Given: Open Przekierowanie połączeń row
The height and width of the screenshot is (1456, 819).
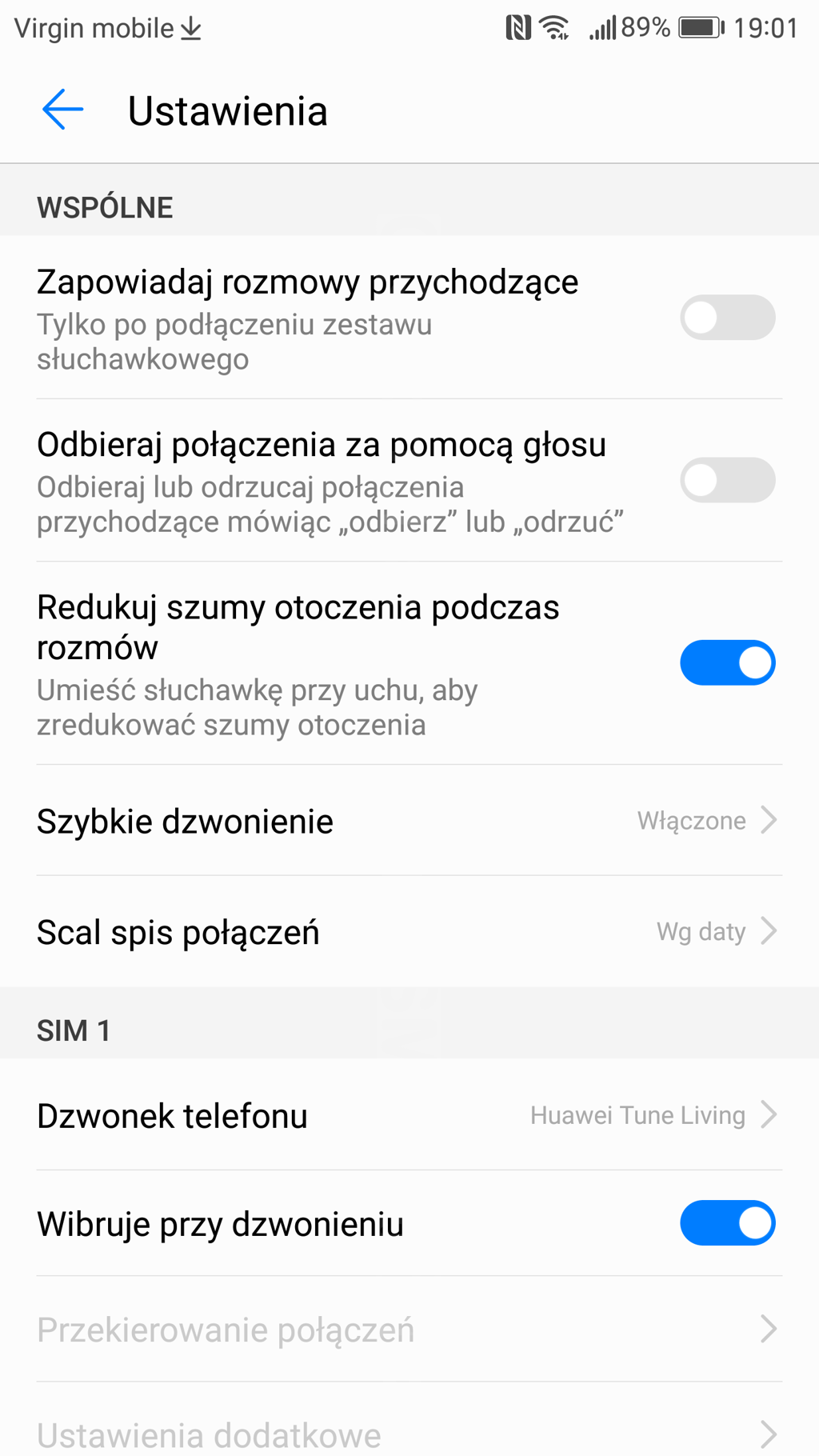Looking at the screenshot, I should pos(409,1330).
